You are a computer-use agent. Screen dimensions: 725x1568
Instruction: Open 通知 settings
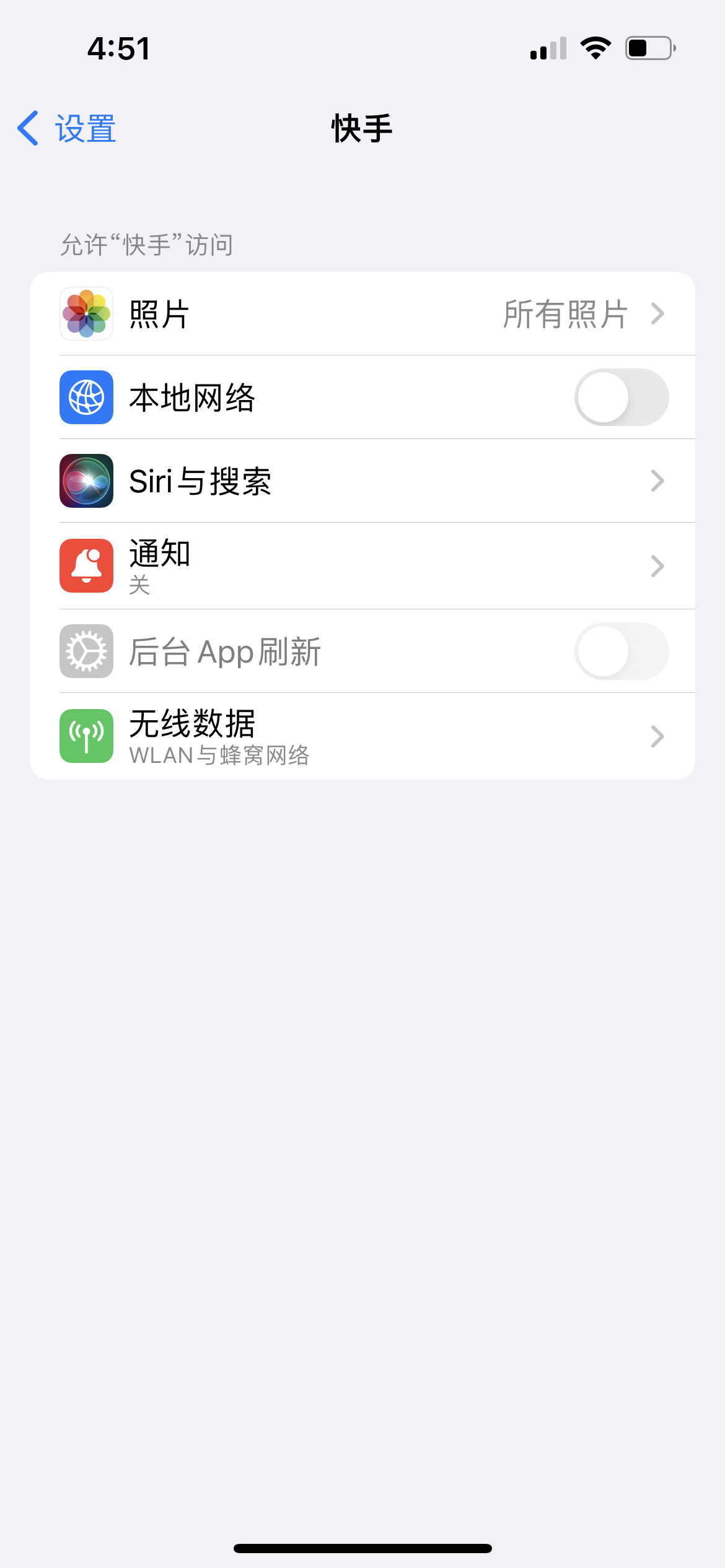362,566
